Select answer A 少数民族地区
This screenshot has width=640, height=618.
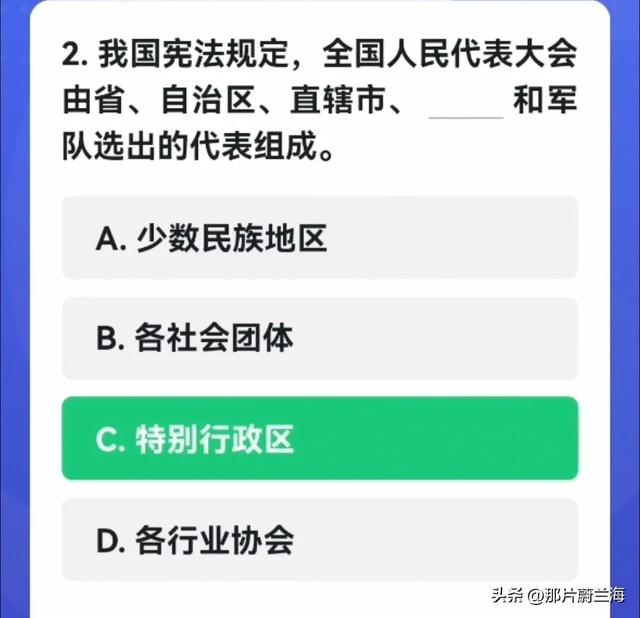pos(320,238)
